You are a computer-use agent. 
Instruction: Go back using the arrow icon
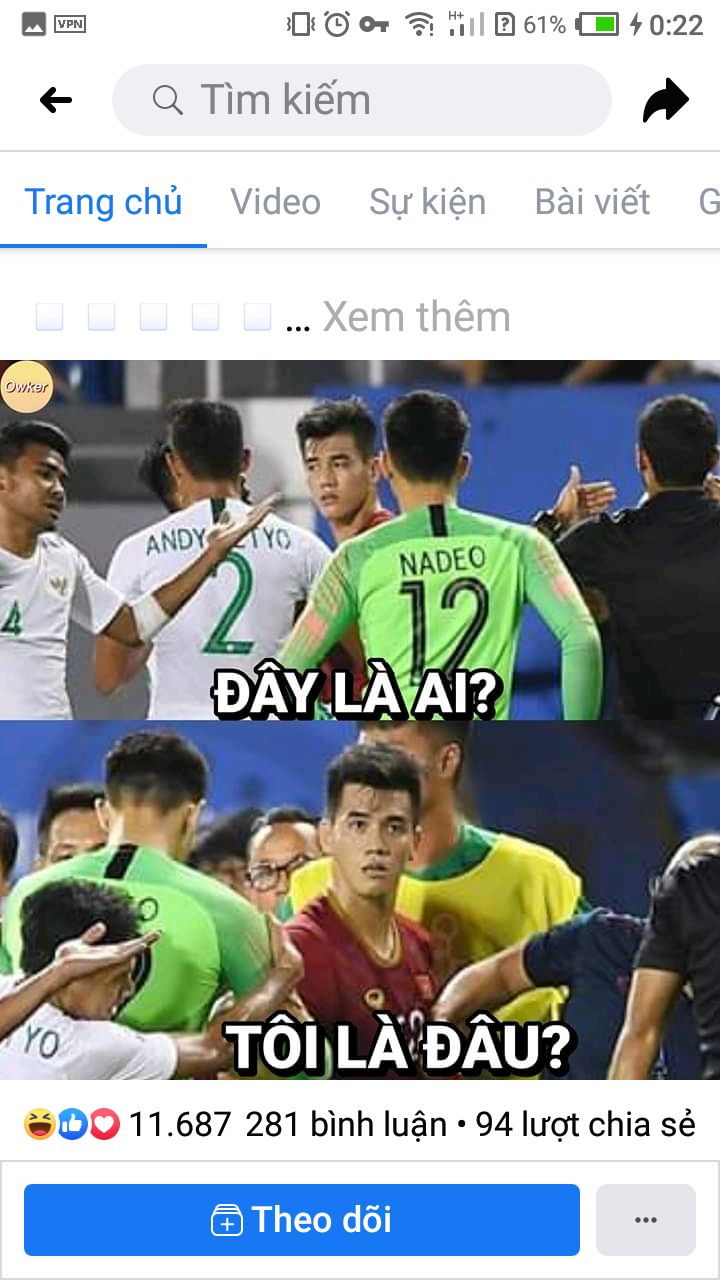pos(56,100)
